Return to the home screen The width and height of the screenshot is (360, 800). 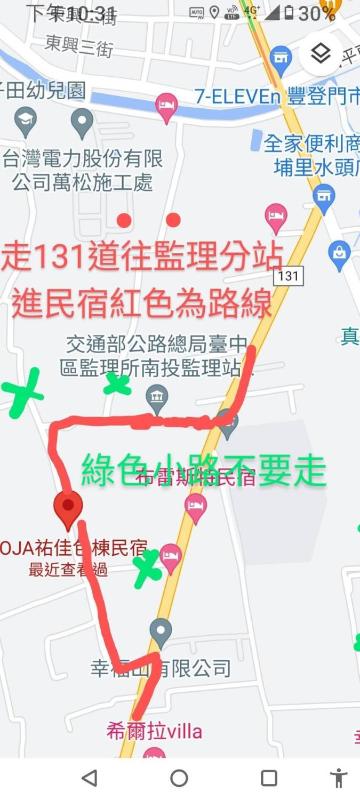pos(179,778)
